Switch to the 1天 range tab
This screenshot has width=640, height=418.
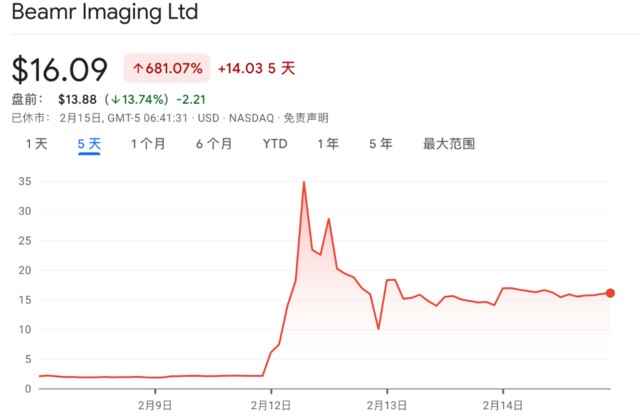(x=36, y=144)
